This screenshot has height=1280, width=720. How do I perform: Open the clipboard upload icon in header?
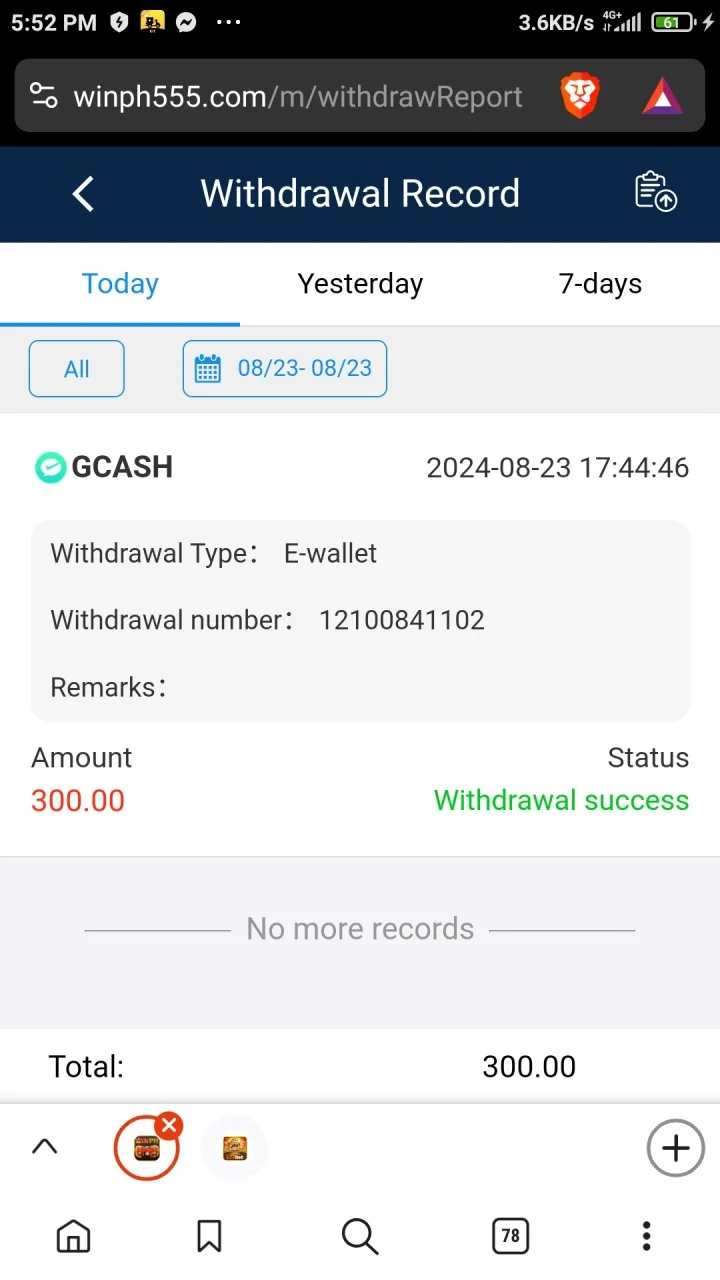(656, 192)
